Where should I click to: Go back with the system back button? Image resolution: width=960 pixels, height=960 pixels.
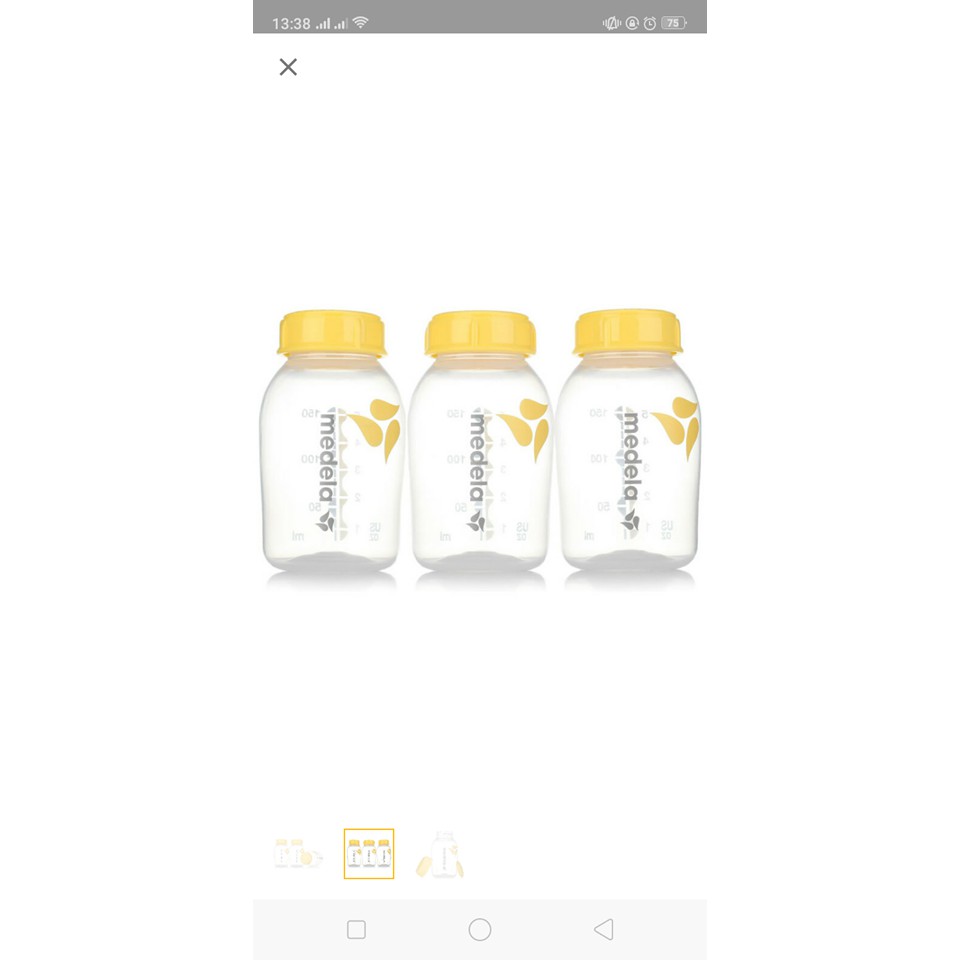pyautogui.click(x=603, y=930)
